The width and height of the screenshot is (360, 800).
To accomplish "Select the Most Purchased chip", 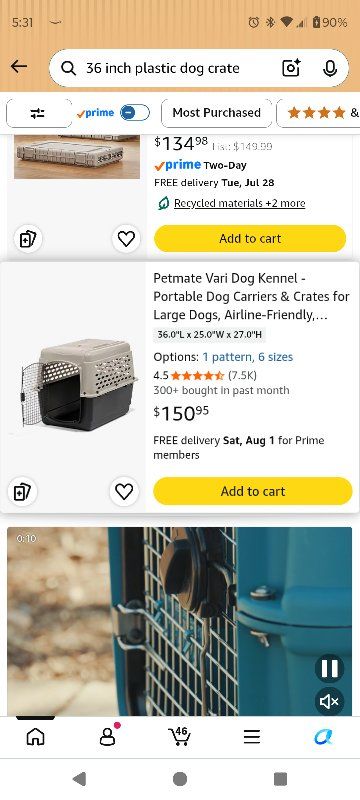I will [x=217, y=113].
